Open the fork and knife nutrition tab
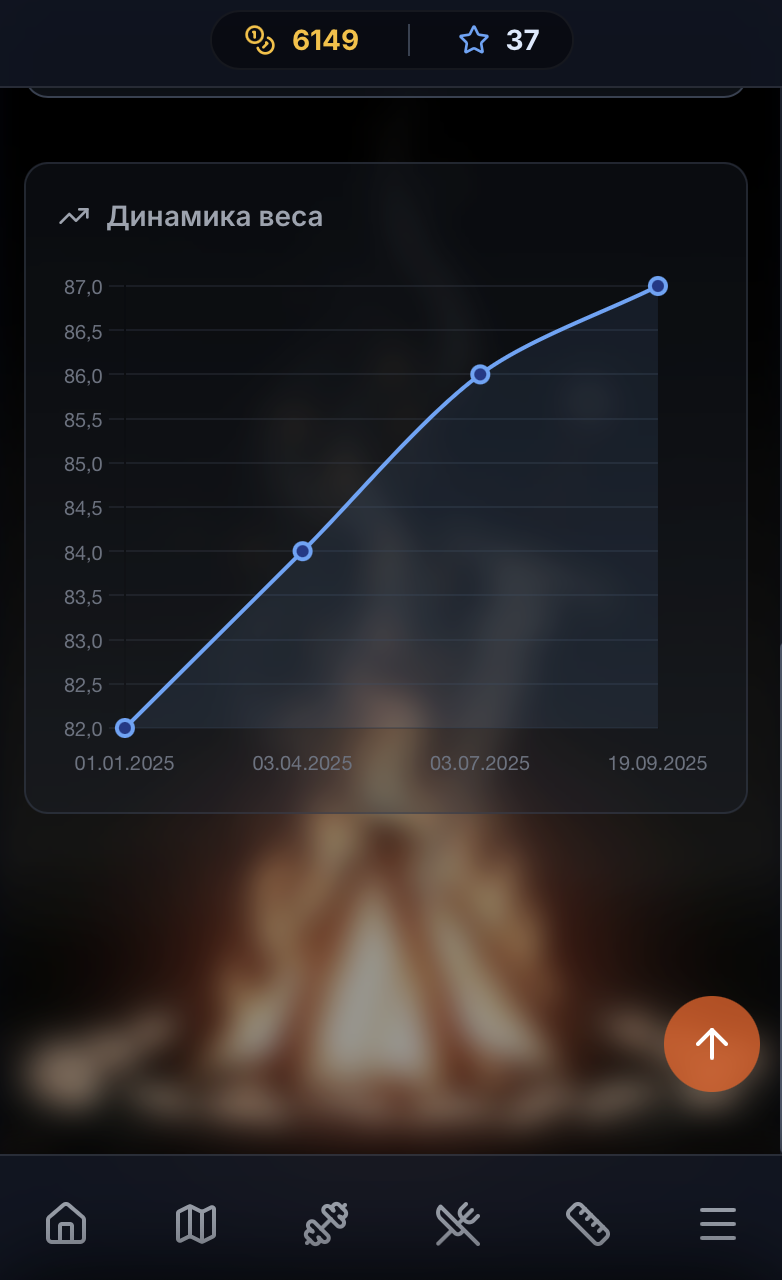 [x=457, y=1223]
